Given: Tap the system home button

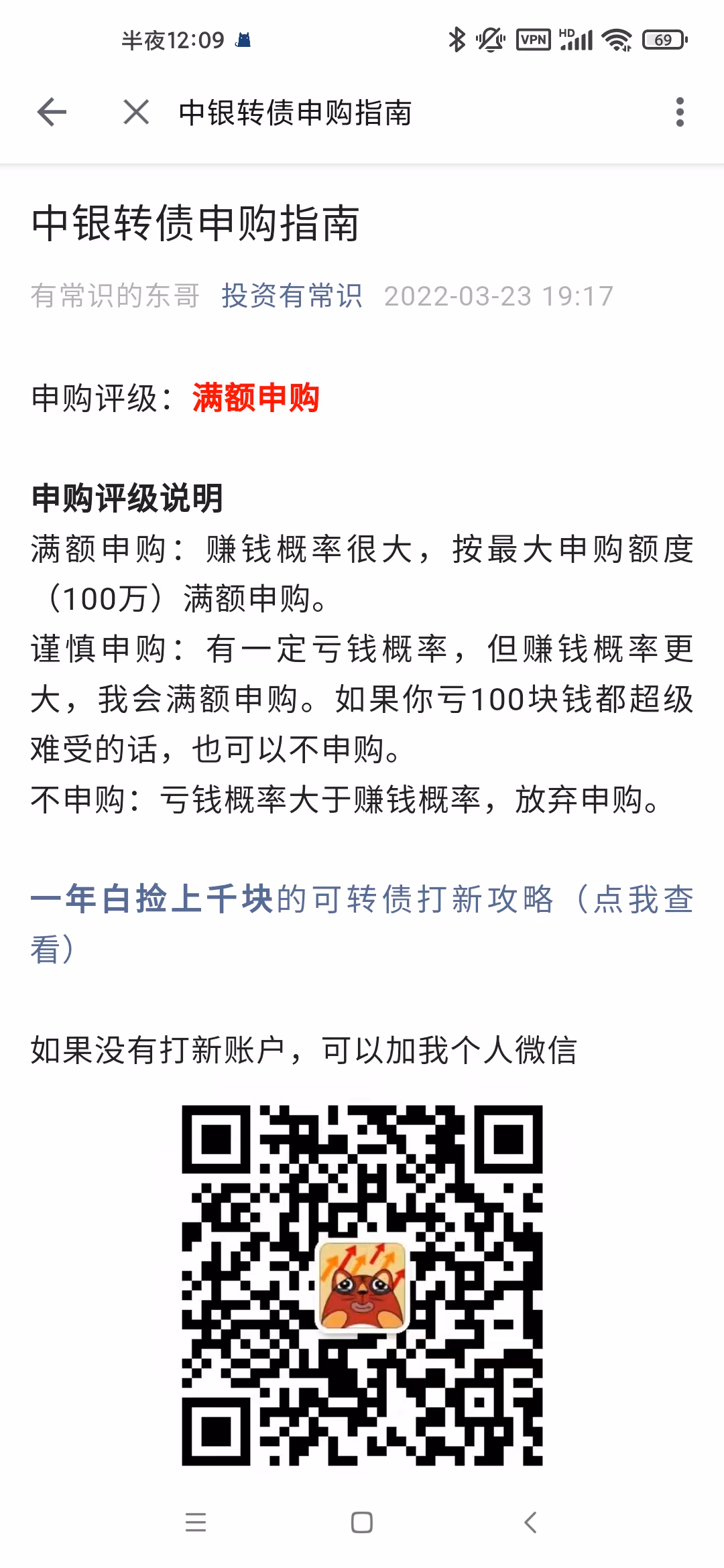Looking at the screenshot, I should point(362,1522).
